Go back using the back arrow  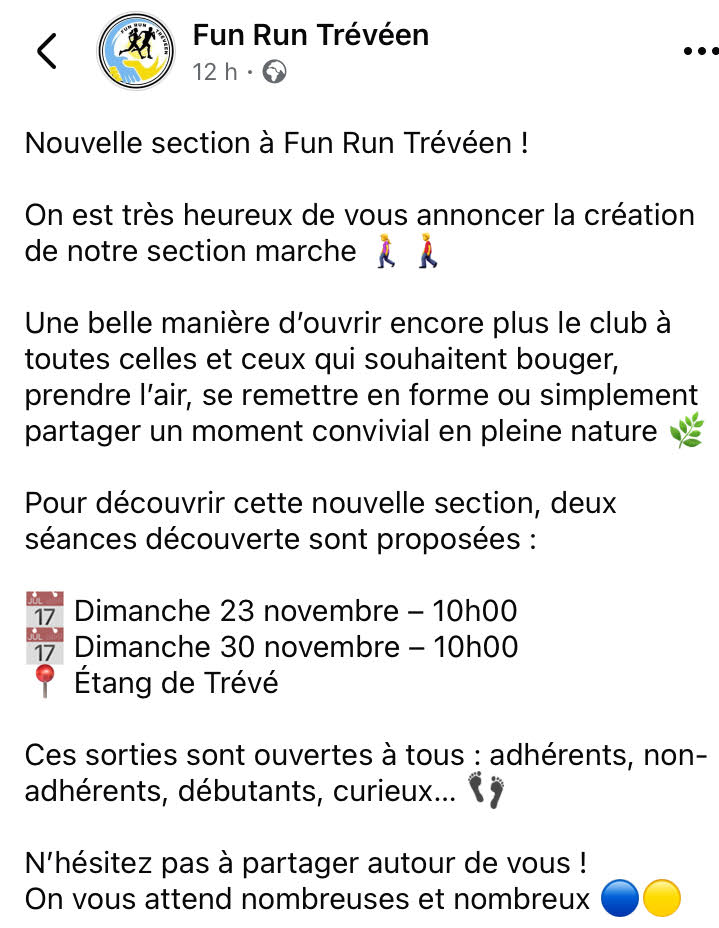coord(46,51)
